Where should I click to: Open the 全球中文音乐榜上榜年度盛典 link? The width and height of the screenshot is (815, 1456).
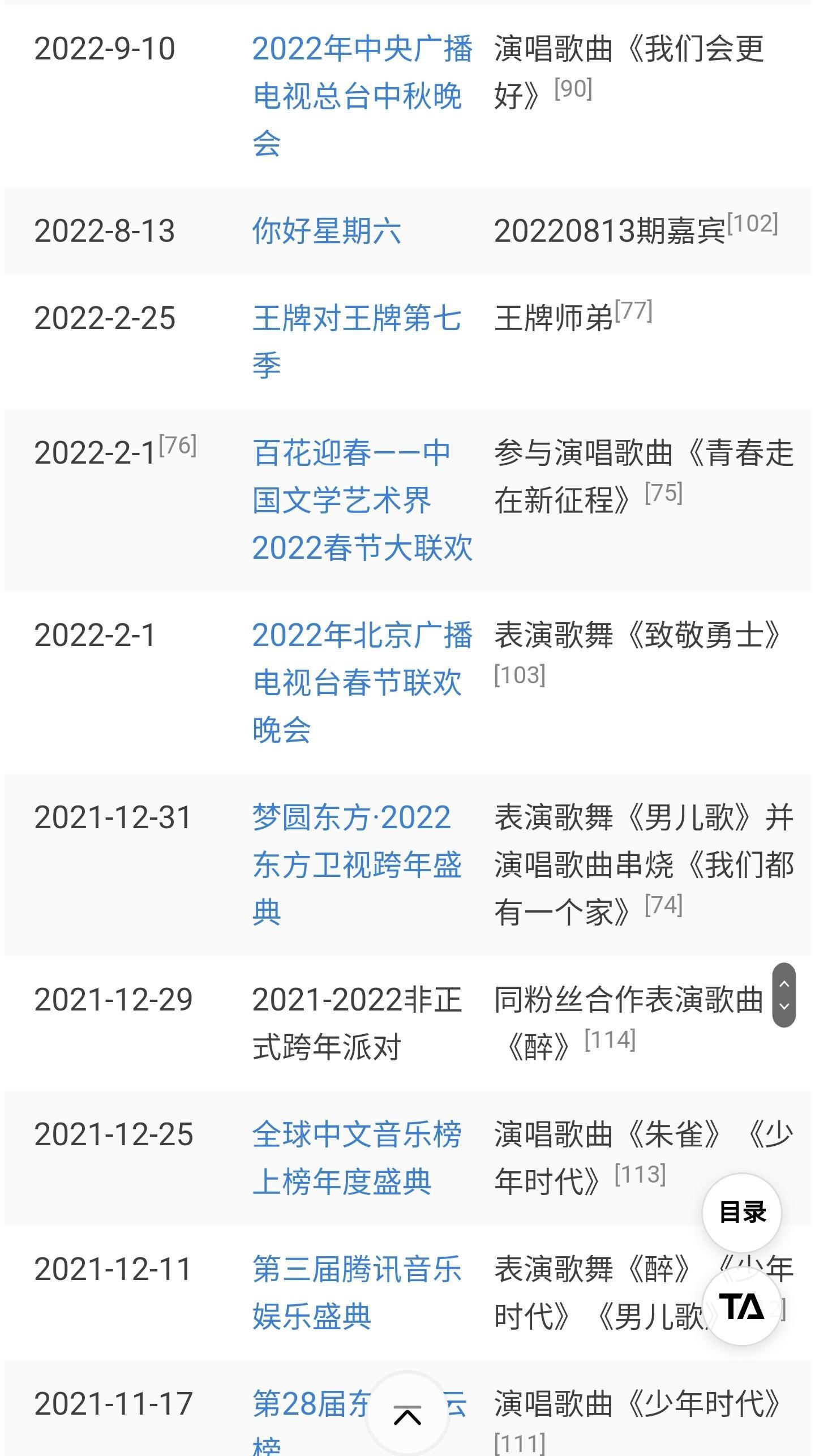click(357, 1158)
